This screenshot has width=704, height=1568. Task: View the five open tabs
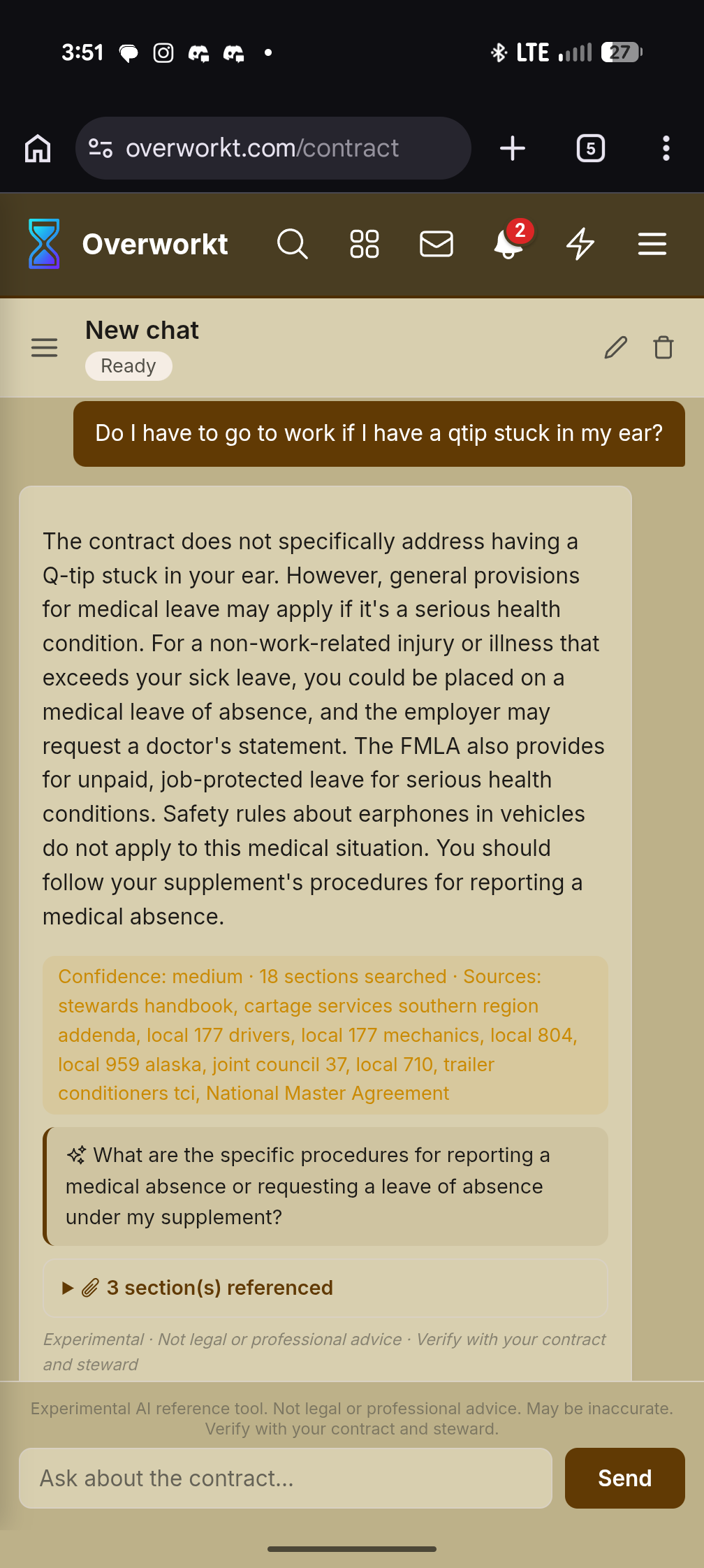point(590,148)
